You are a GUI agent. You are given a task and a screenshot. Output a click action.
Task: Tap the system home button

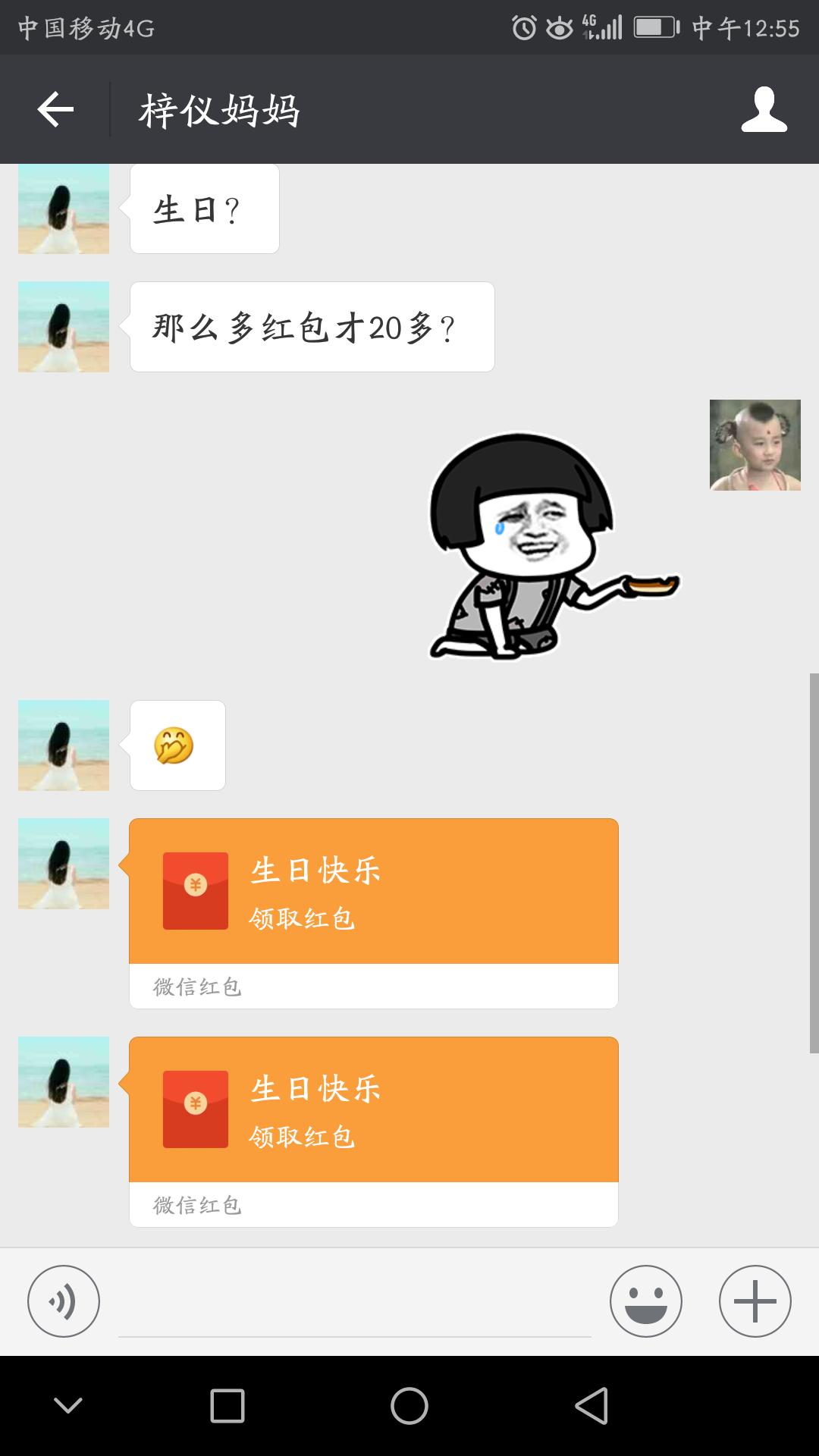point(409,1407)
